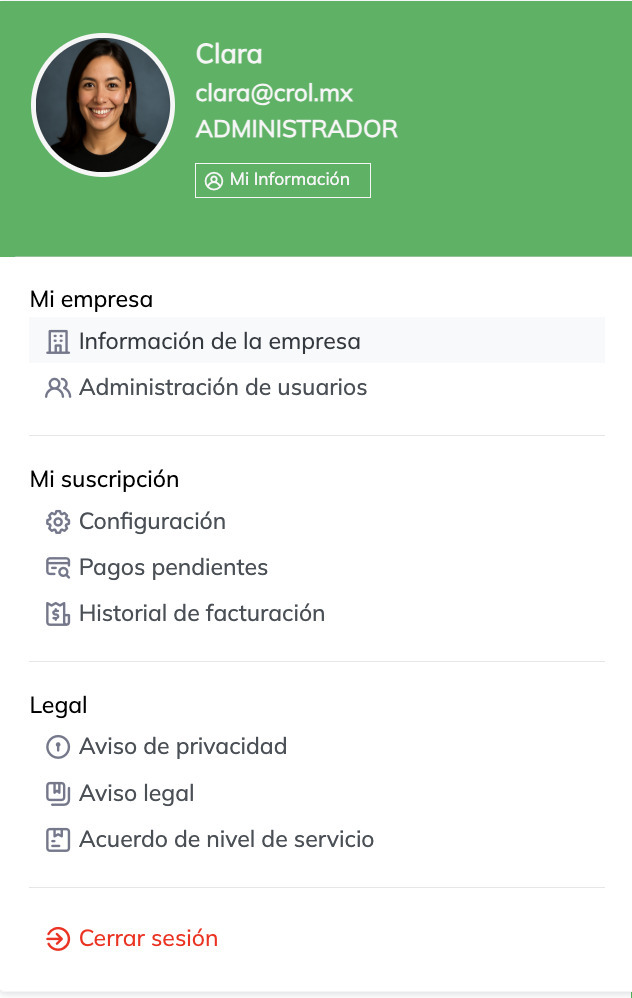This screenshot has width=632, height=998.
Task: Open the Aviso legal entry
Action: click(136, 793)
